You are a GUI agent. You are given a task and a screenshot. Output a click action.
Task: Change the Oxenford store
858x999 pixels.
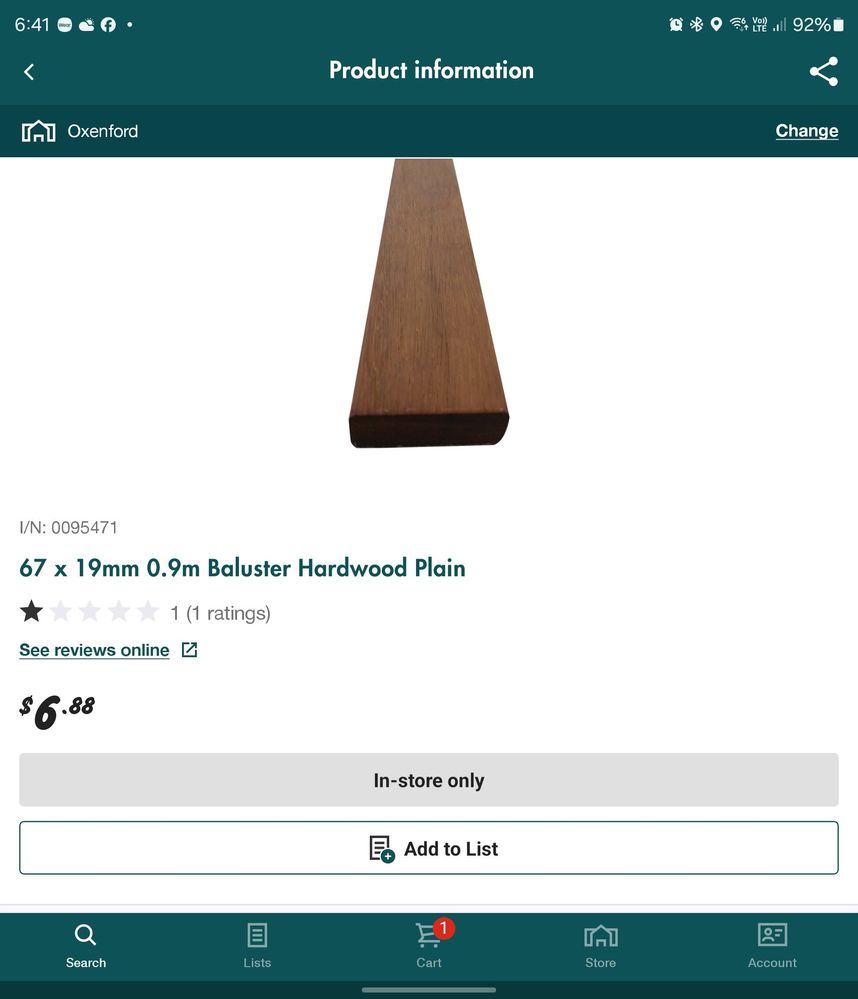click(806, 131)
